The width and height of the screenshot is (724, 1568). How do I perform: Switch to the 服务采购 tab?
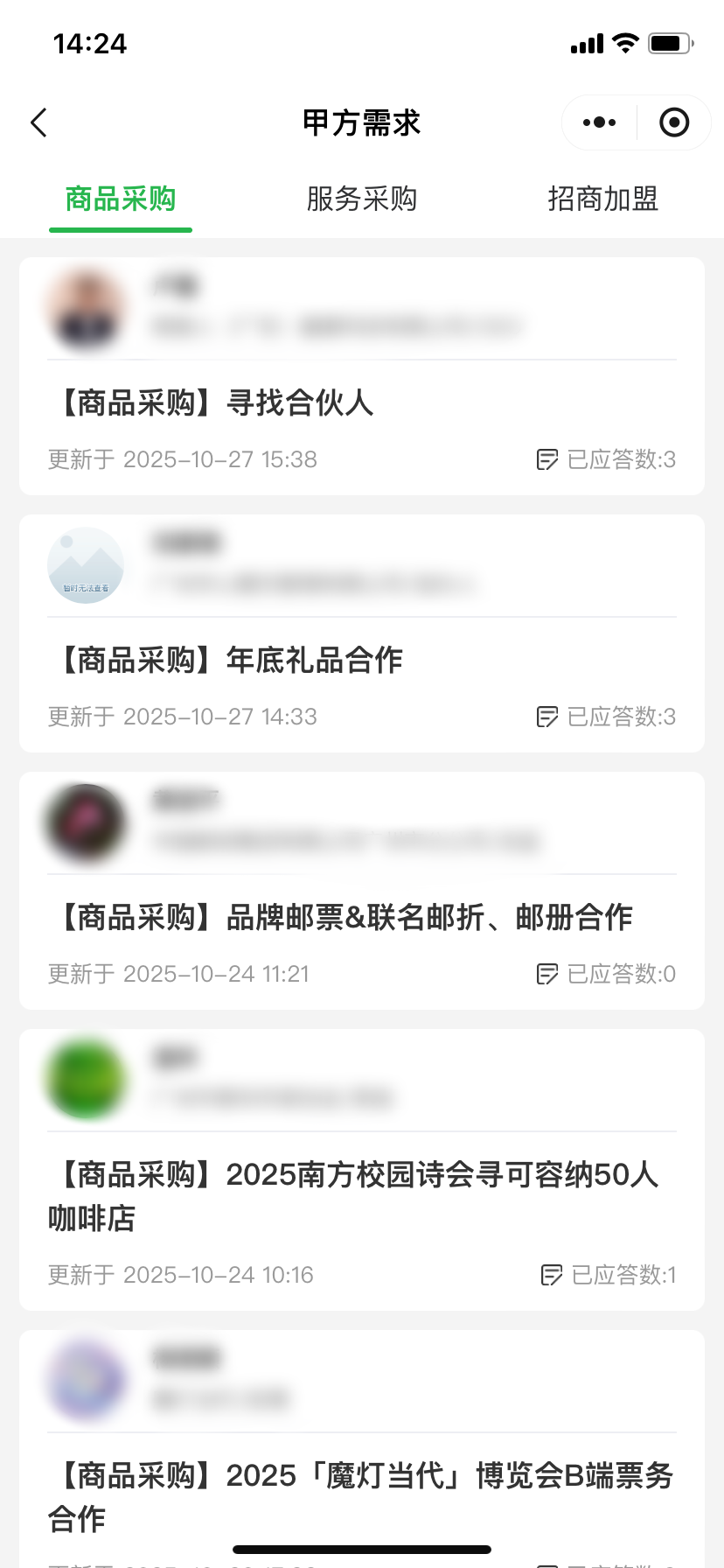click(x=361, y=199)
